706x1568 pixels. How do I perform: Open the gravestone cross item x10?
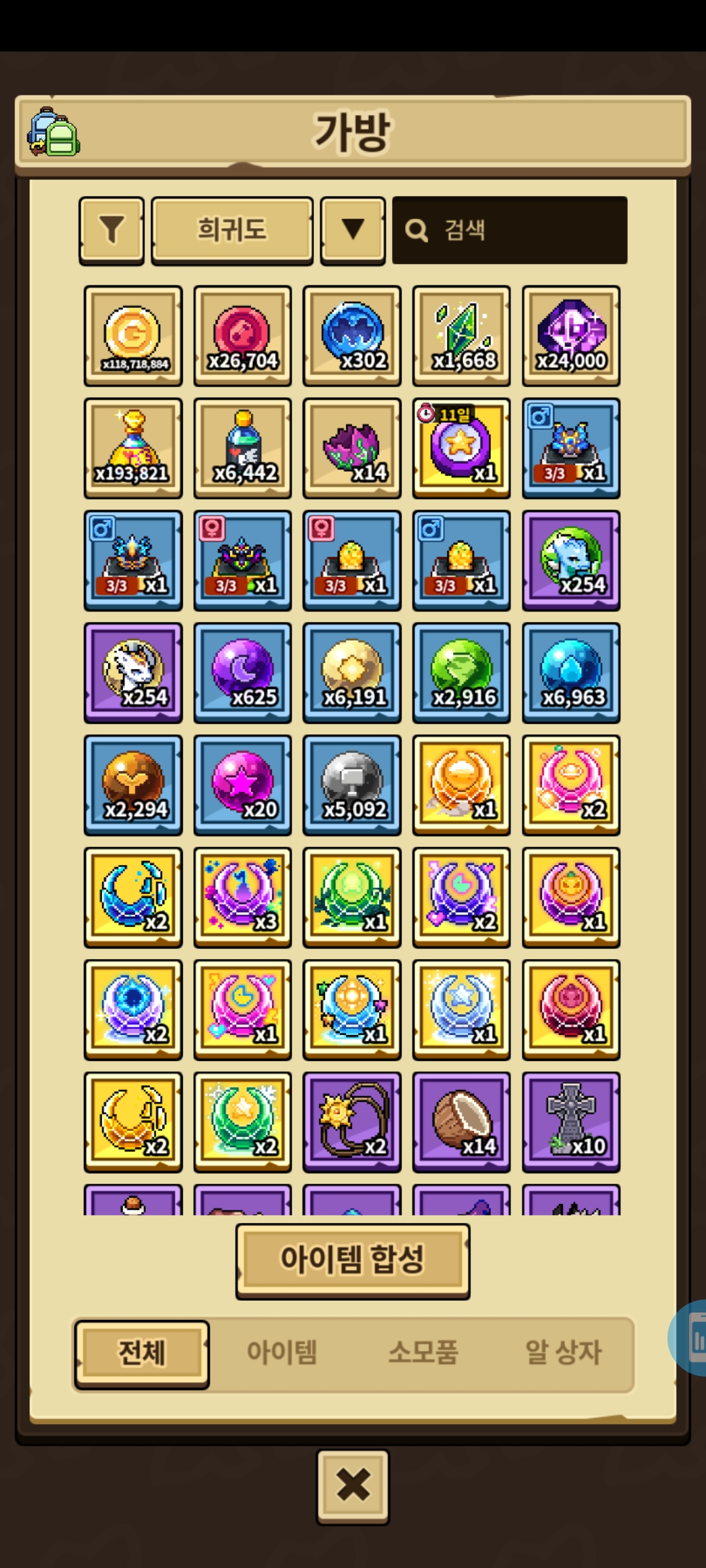coord(571,1122)
